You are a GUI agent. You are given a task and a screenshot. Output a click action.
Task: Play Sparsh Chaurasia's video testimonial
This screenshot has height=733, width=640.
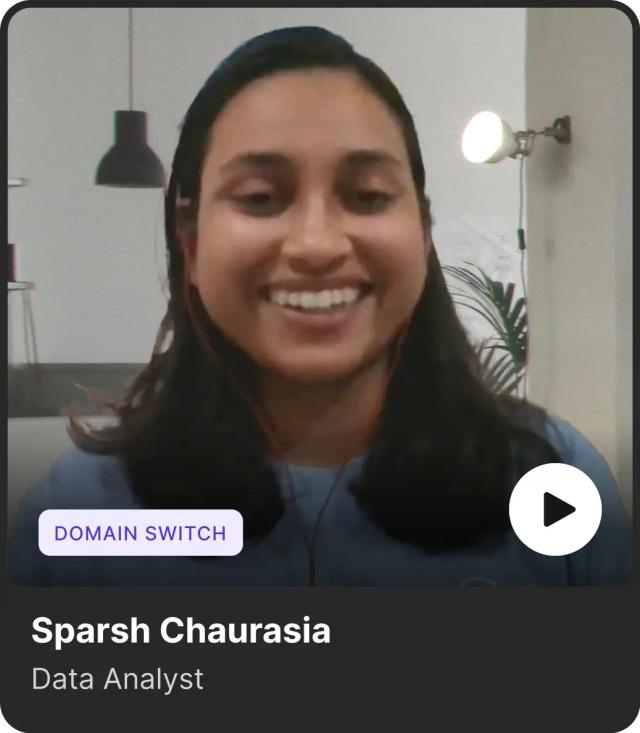click(x=555, y=510)
